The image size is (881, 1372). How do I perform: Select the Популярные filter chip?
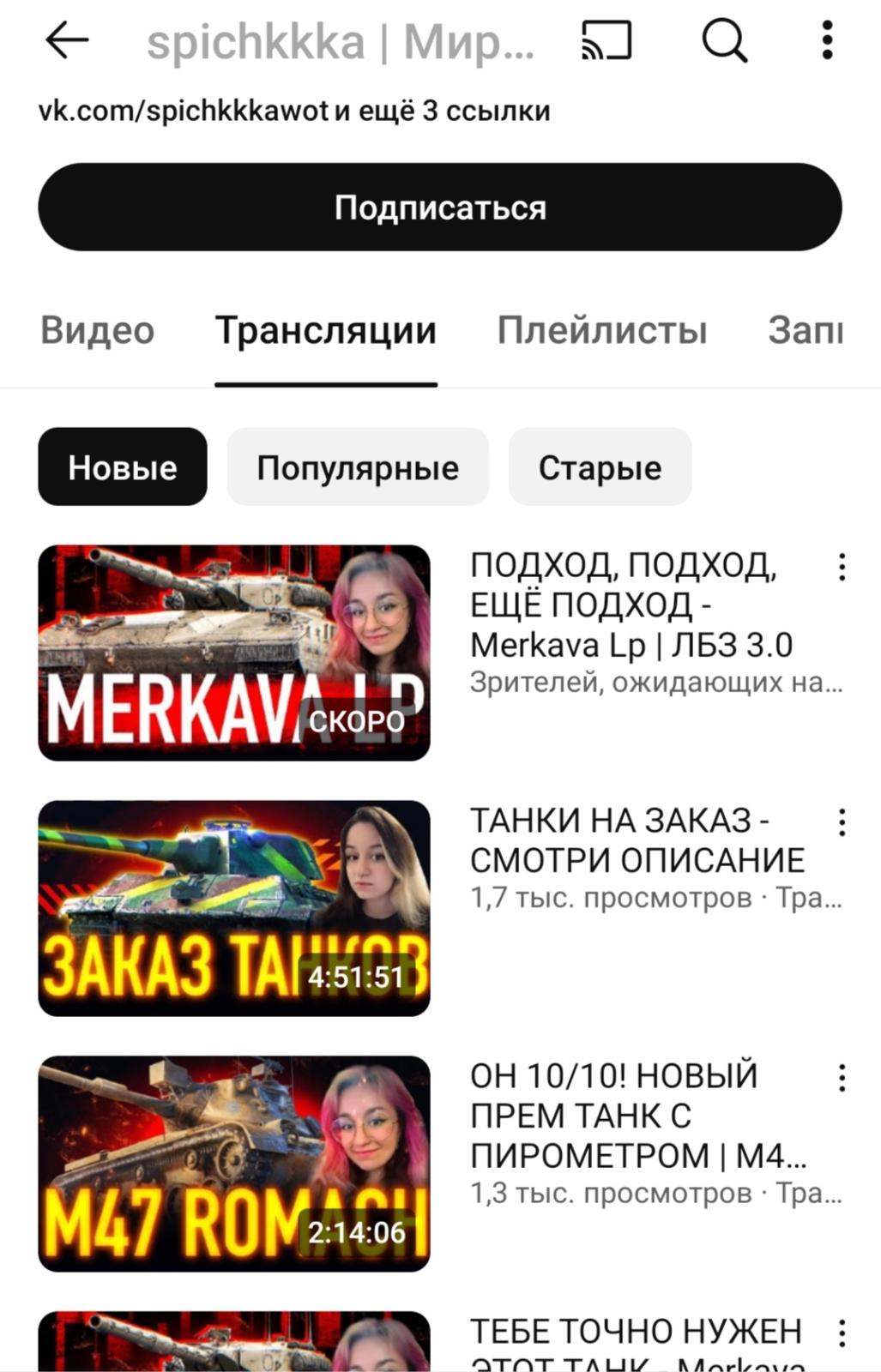pyautogui.click(x=358, y=467)
